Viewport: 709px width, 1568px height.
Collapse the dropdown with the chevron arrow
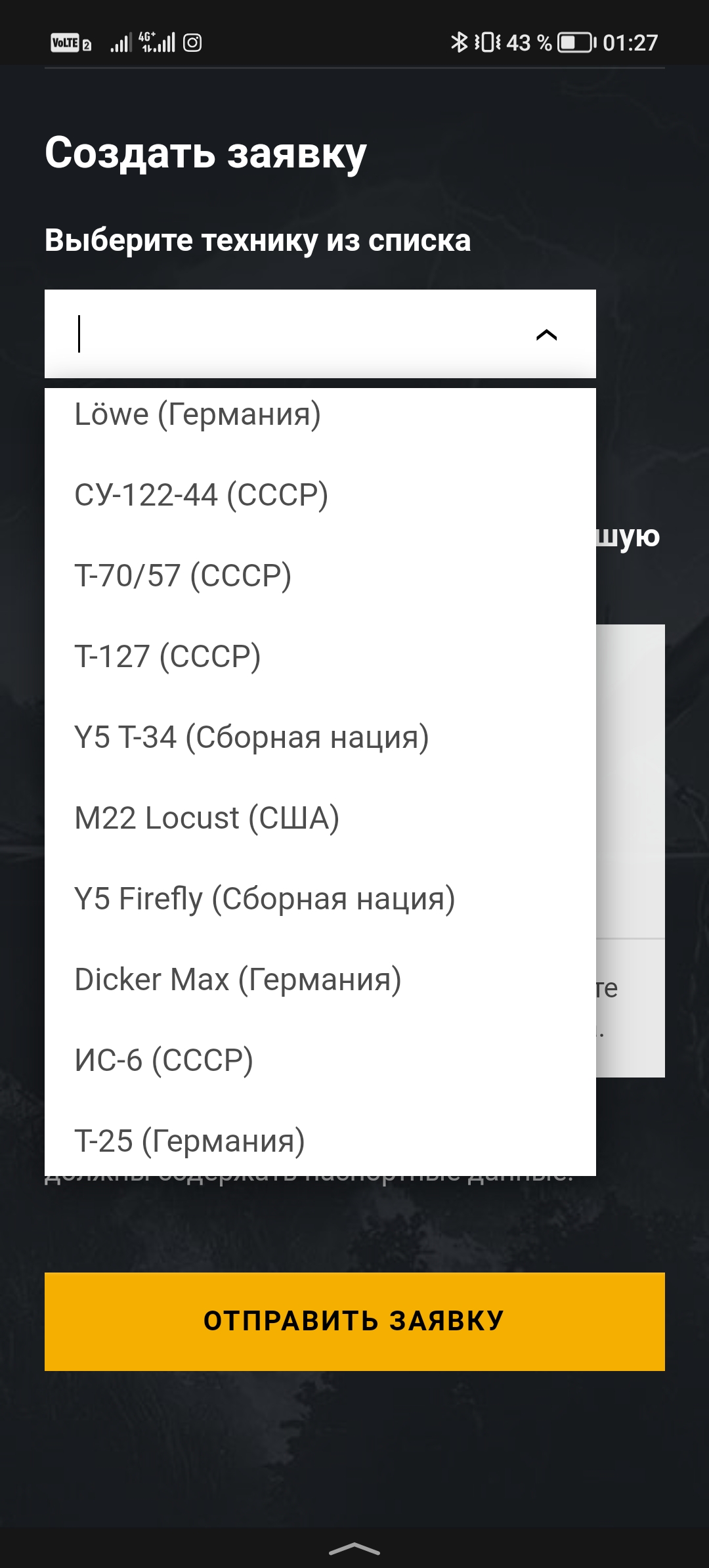click(x=546, y=335)
